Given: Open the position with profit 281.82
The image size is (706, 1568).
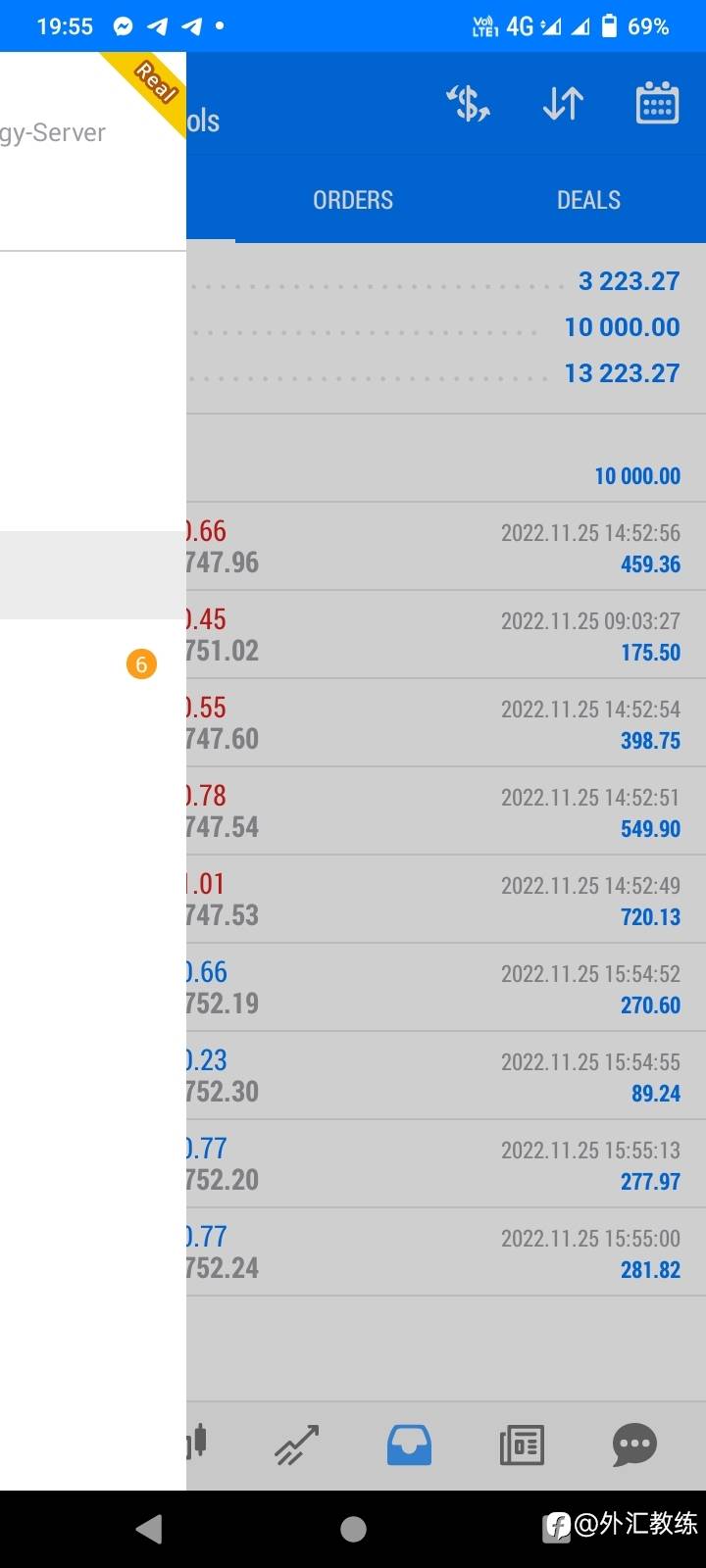Looking at the screenshot, I should coord(446,1252).
